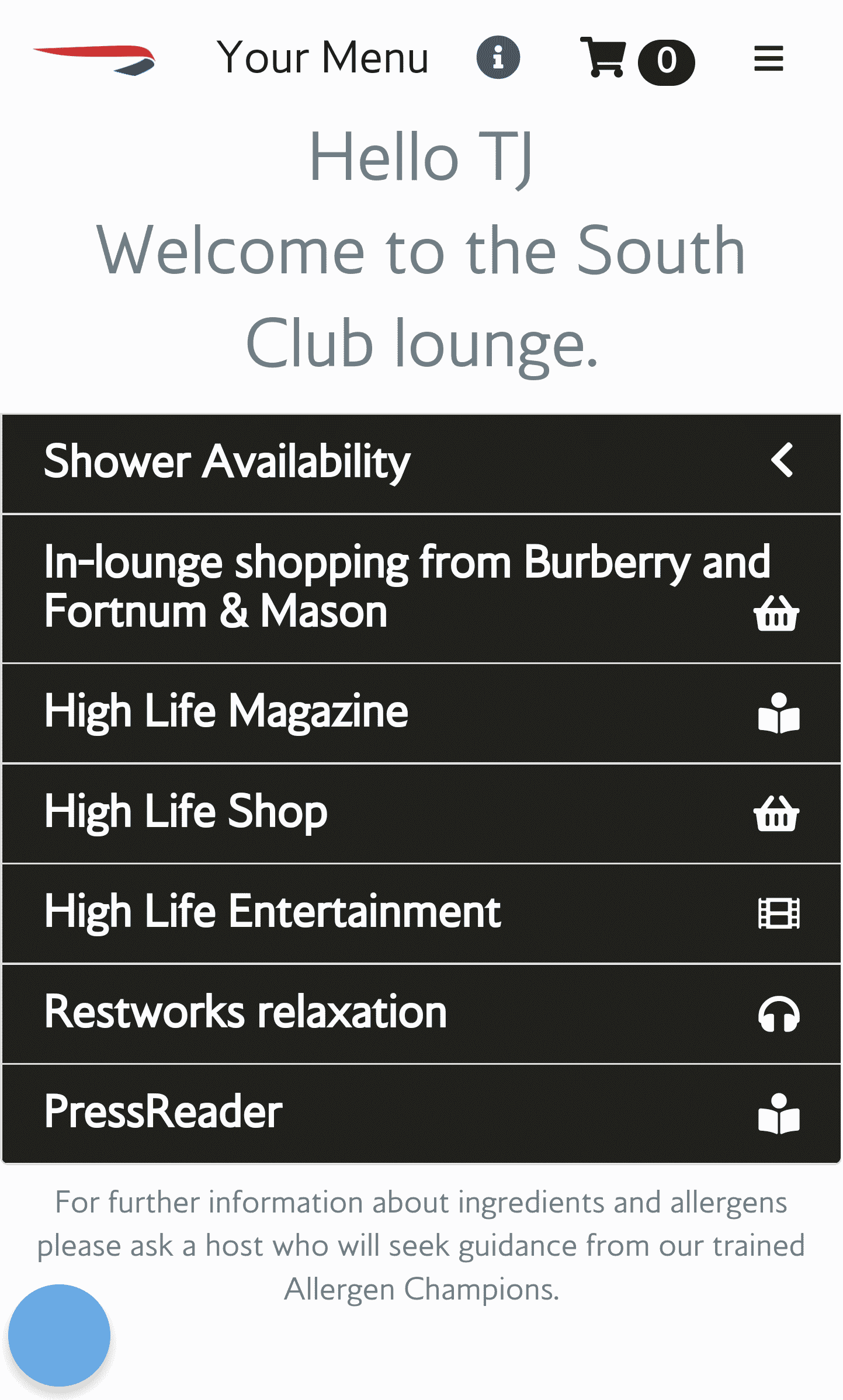View the shopping cart
The image size is (843, 1400).
point(603,58)
